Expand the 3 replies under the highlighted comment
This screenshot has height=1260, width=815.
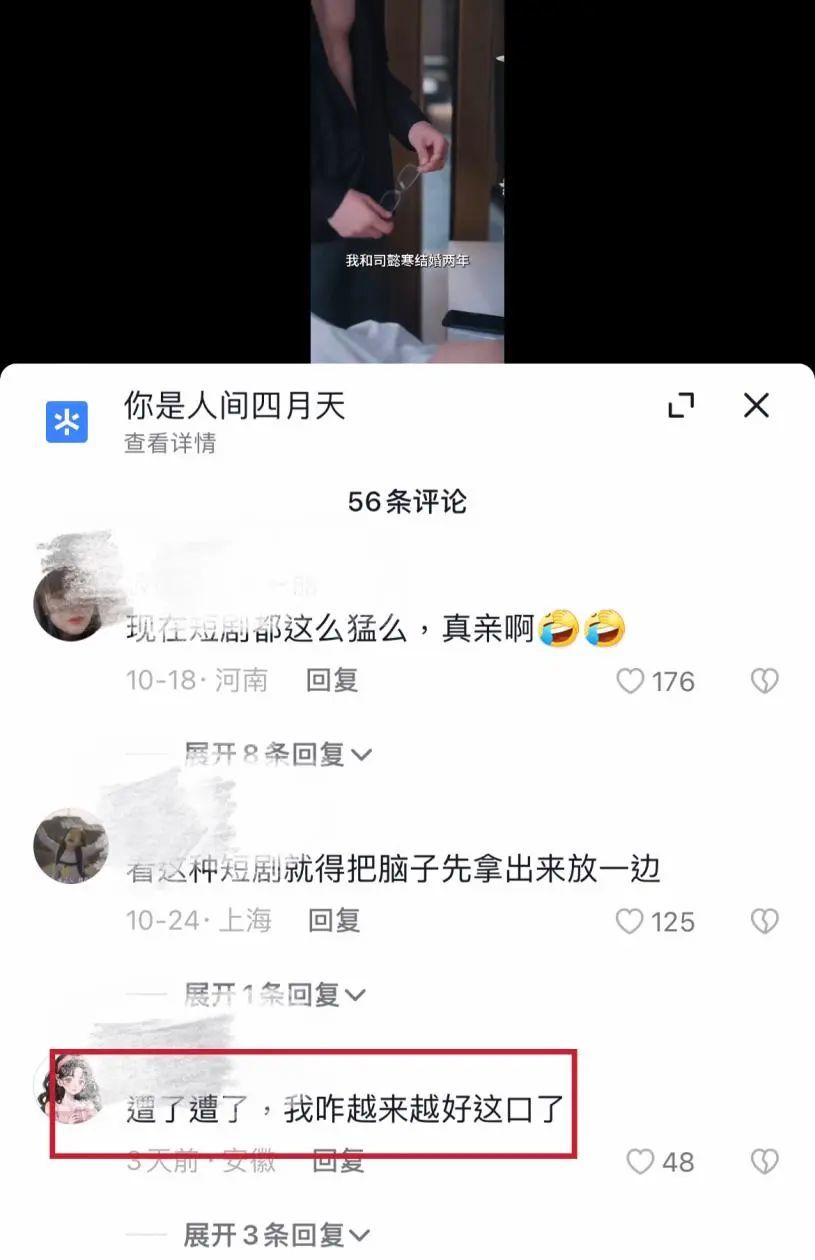(x=272, y=1235)
